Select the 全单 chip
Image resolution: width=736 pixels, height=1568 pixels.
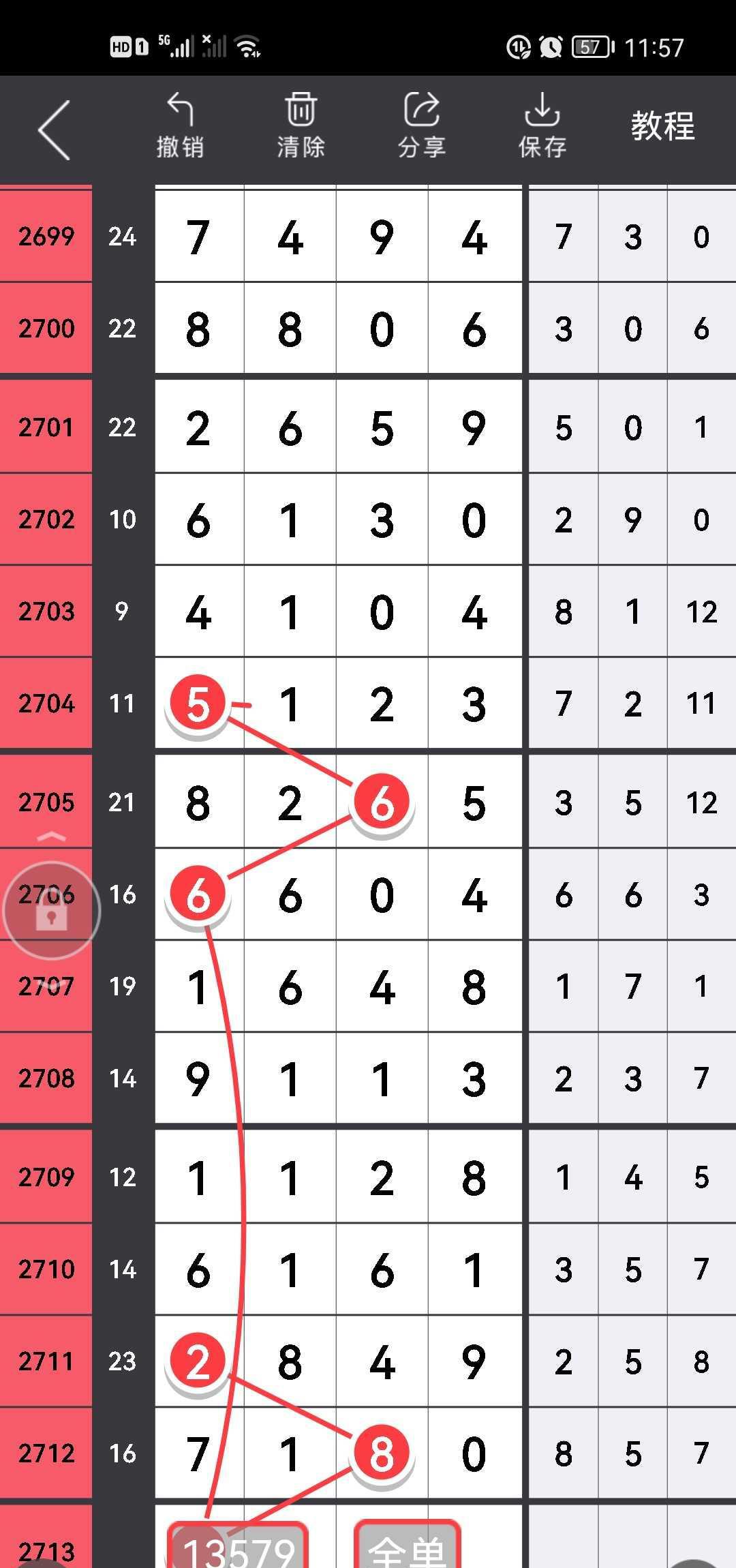tap(408, 1549)
